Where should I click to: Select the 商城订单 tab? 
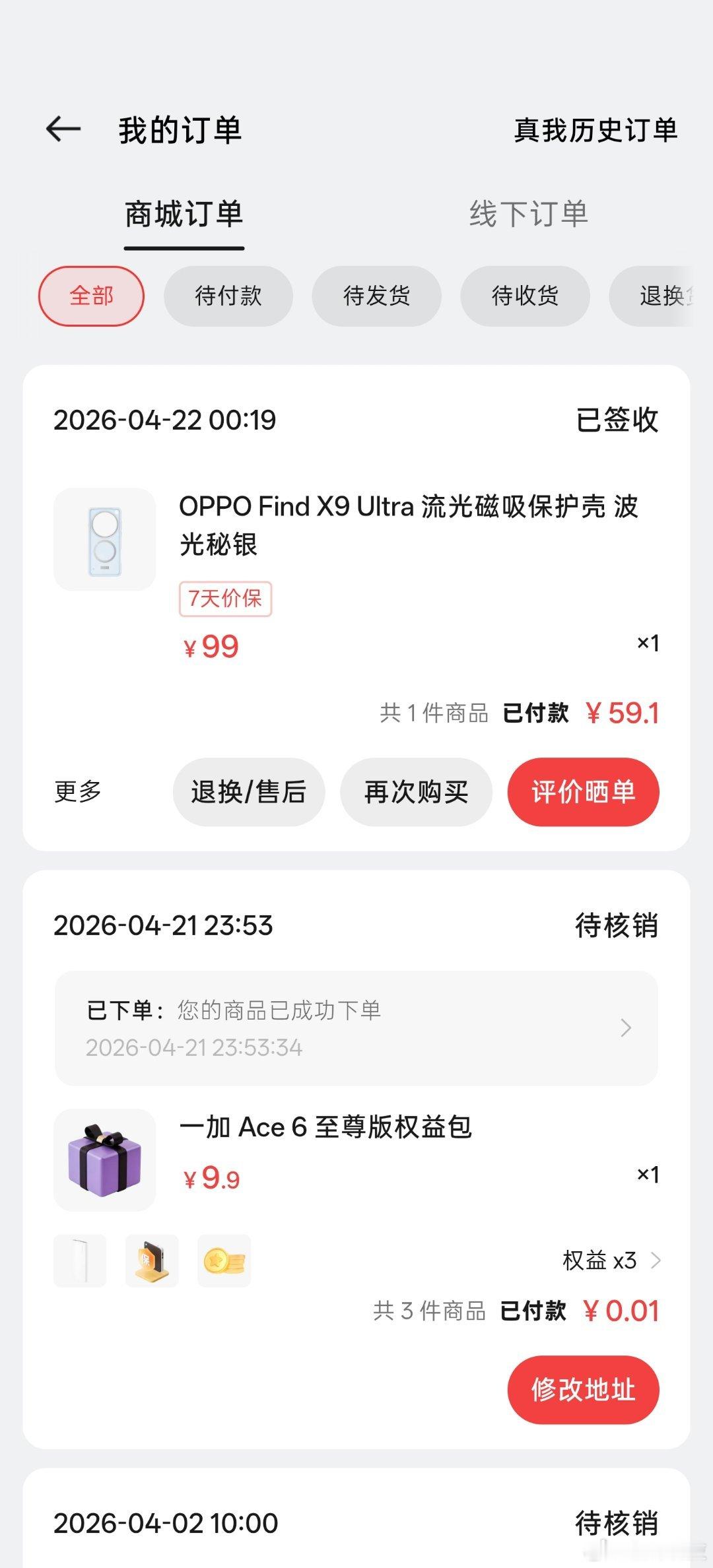184,214
